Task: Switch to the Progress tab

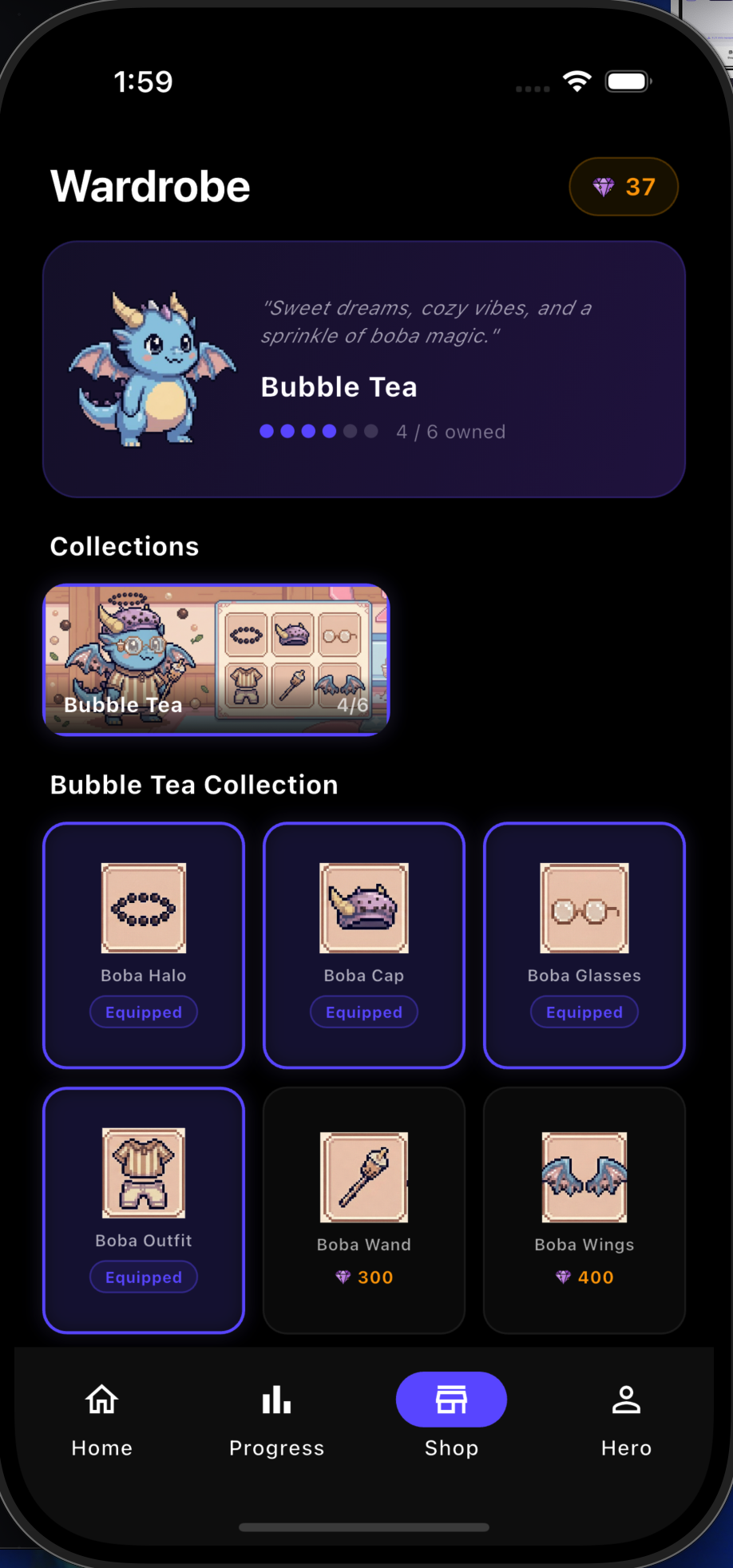Action: click(x=276, y=1420)
